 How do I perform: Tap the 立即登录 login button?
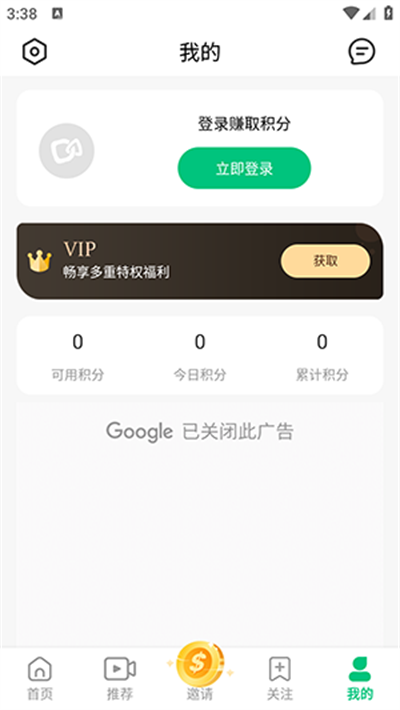(x=244, y=168)
